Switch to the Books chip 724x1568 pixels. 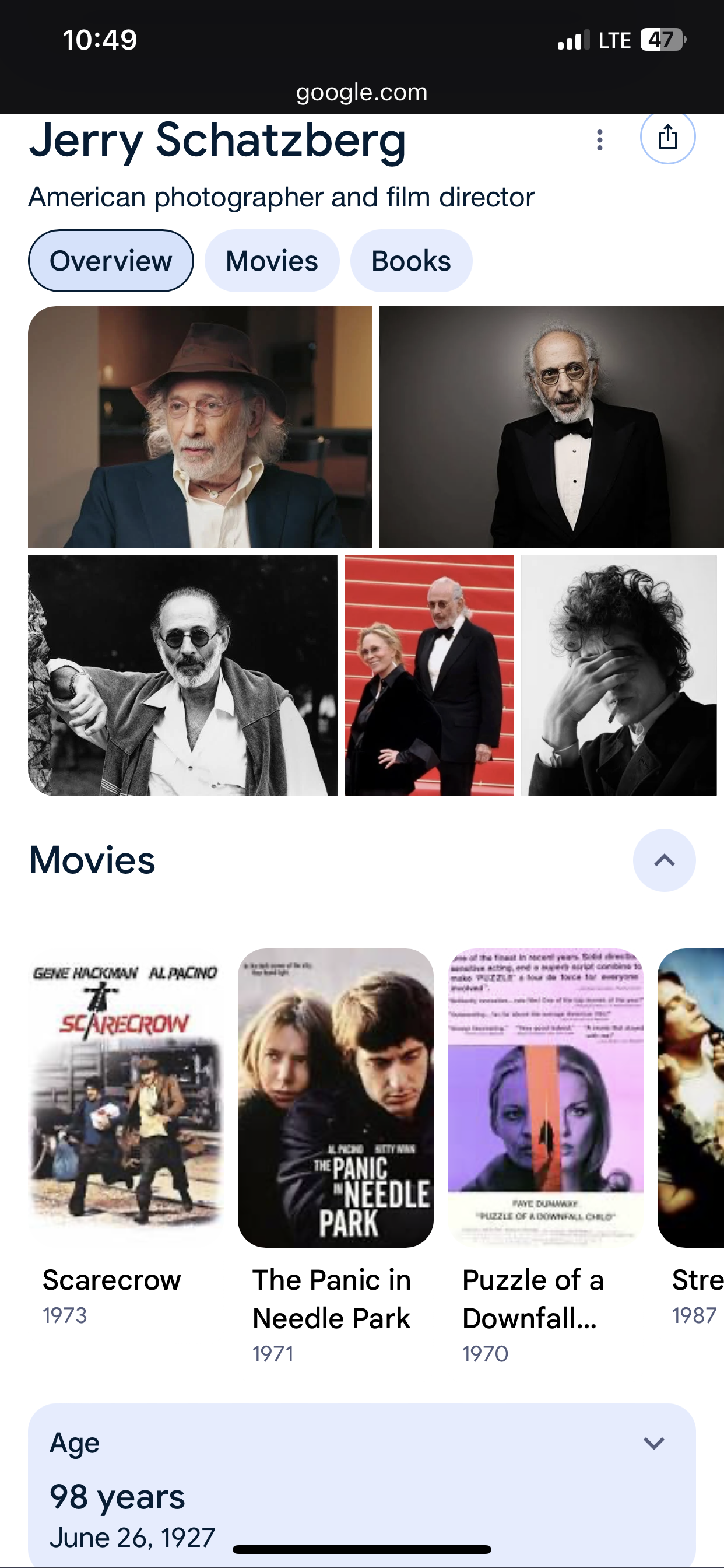410,261
